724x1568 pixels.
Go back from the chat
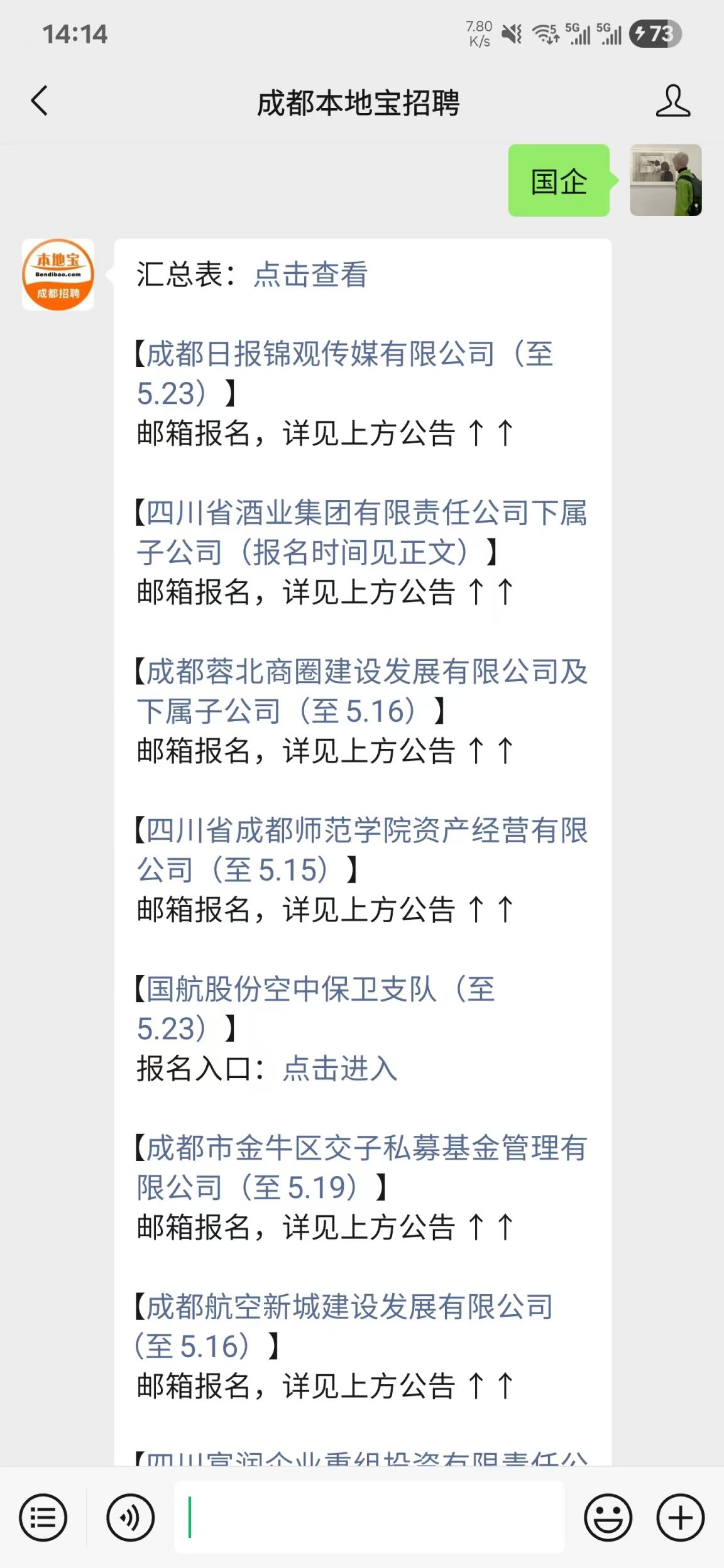point(39,101)
